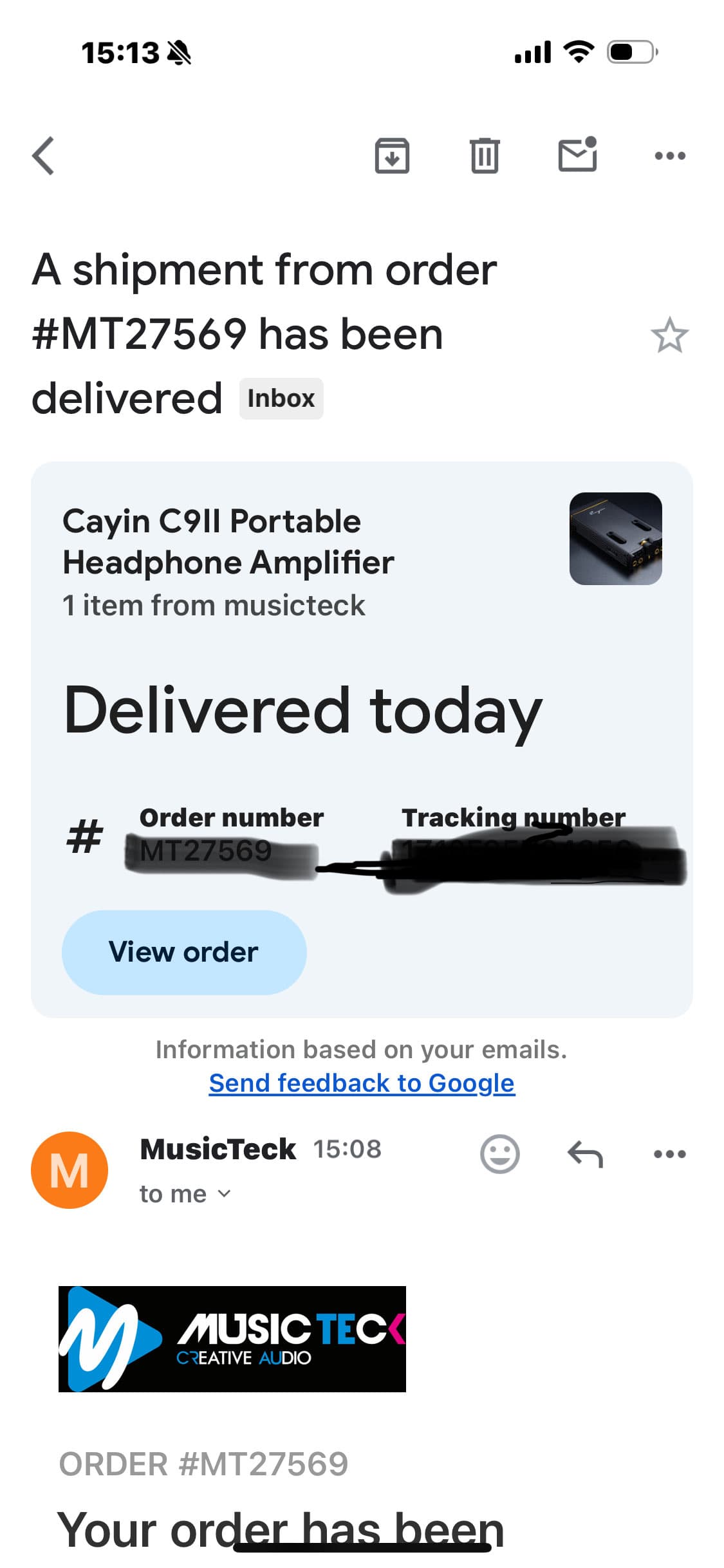Open the Cayin C9II amplifier product image
Viewport: 724px width, 1568px height.
click(616, 539)
